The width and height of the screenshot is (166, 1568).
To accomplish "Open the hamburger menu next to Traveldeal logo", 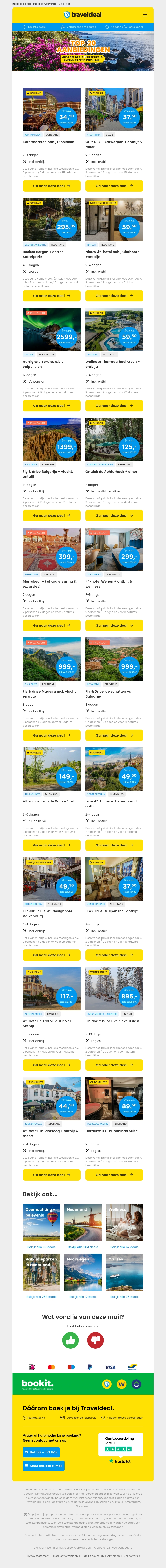I will [x=145, y=15].
